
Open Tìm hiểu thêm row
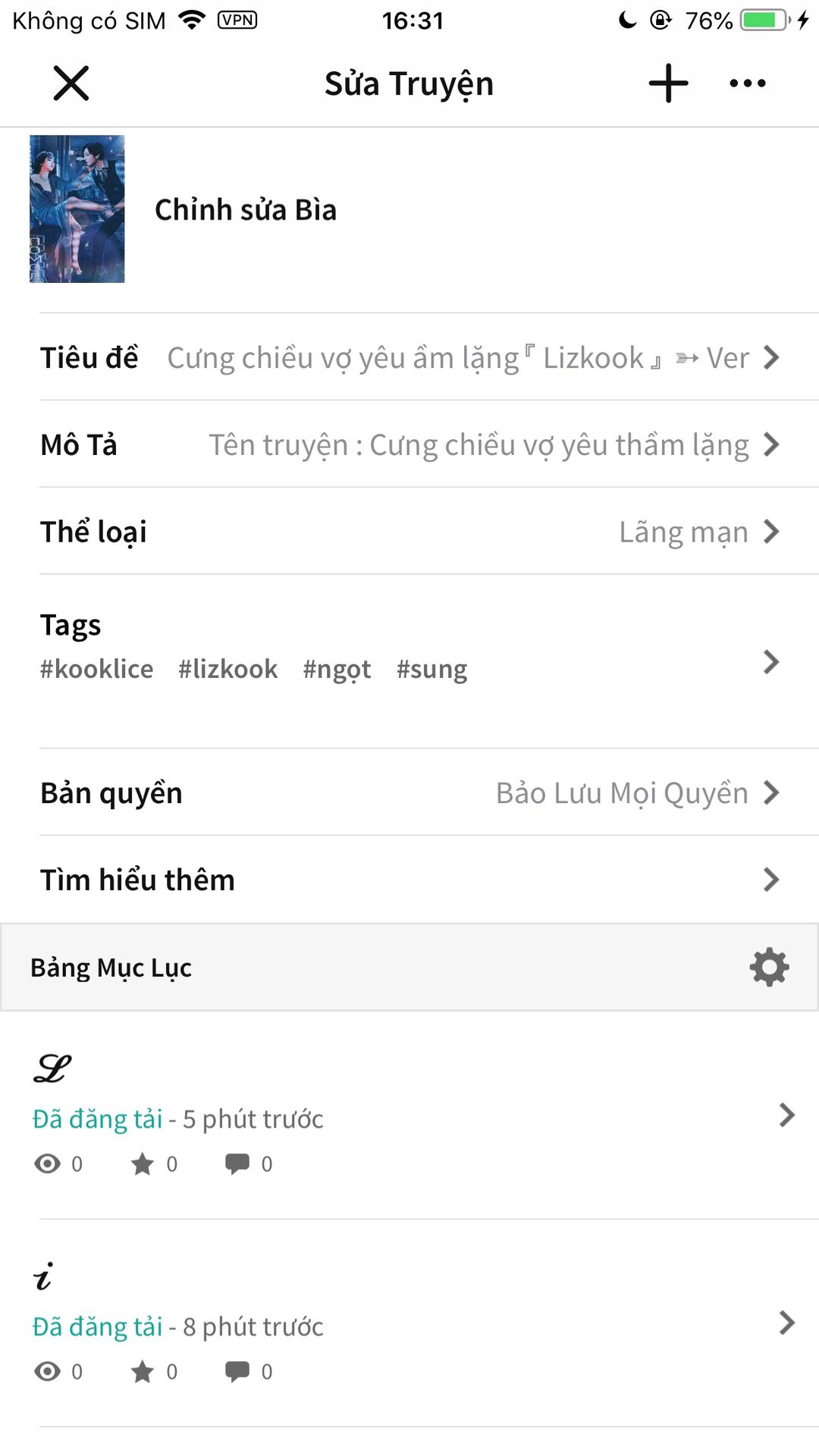tap(409, 880)
